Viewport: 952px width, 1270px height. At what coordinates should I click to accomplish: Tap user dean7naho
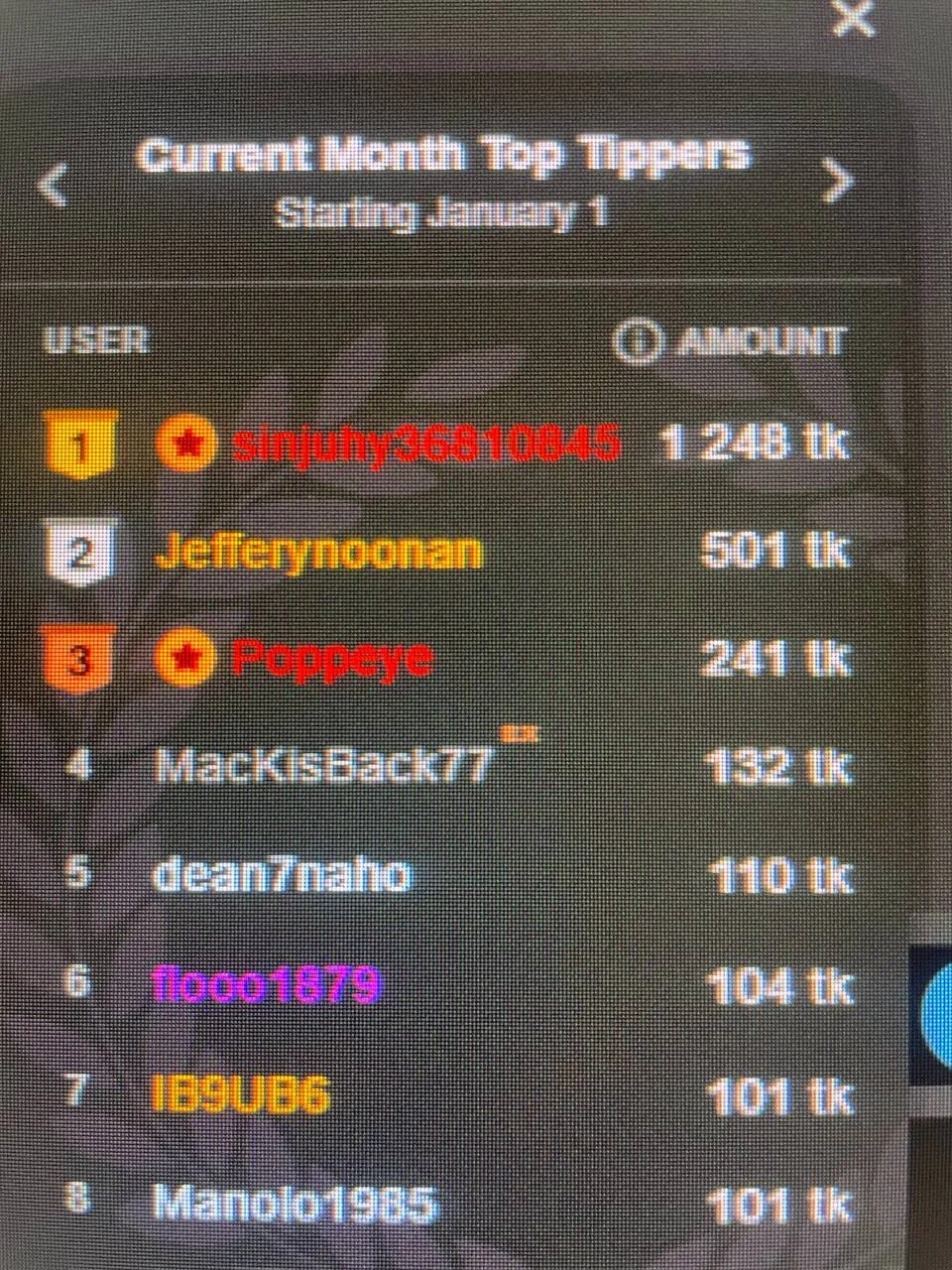tap(281, 875)
